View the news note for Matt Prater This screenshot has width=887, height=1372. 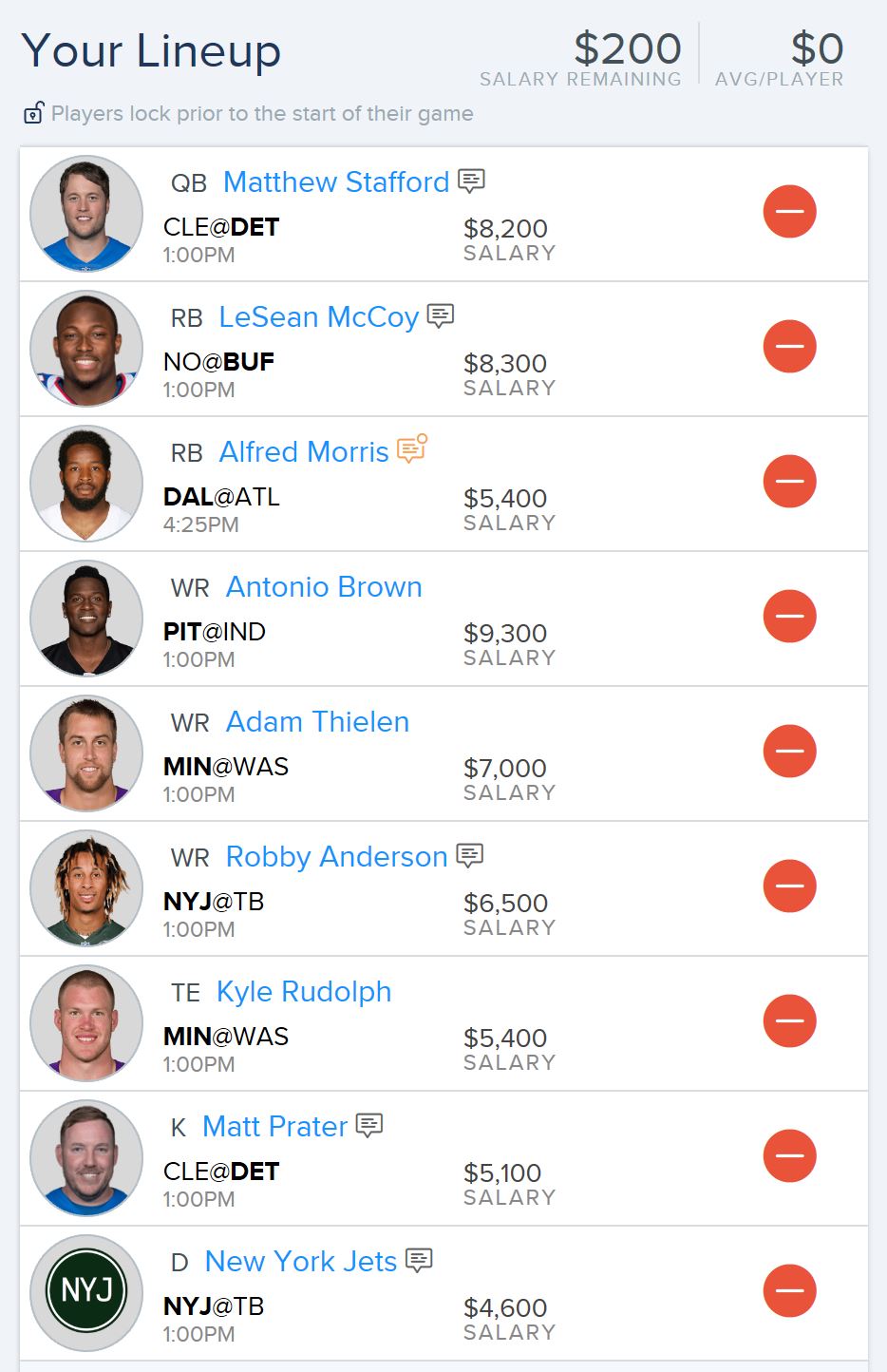click(x=369, y=1125)
